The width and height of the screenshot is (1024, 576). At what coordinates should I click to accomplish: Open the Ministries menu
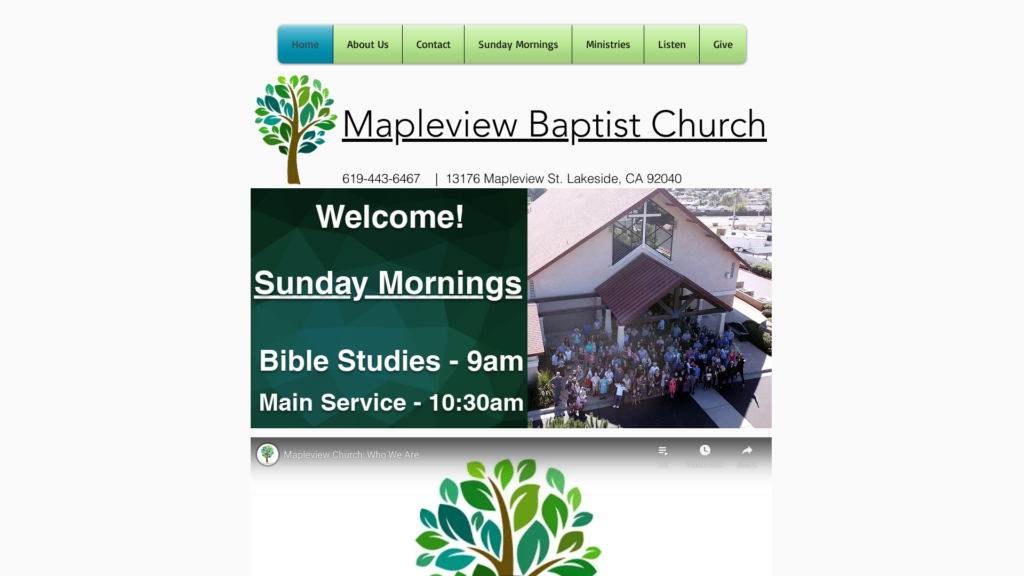click(608, 45)
